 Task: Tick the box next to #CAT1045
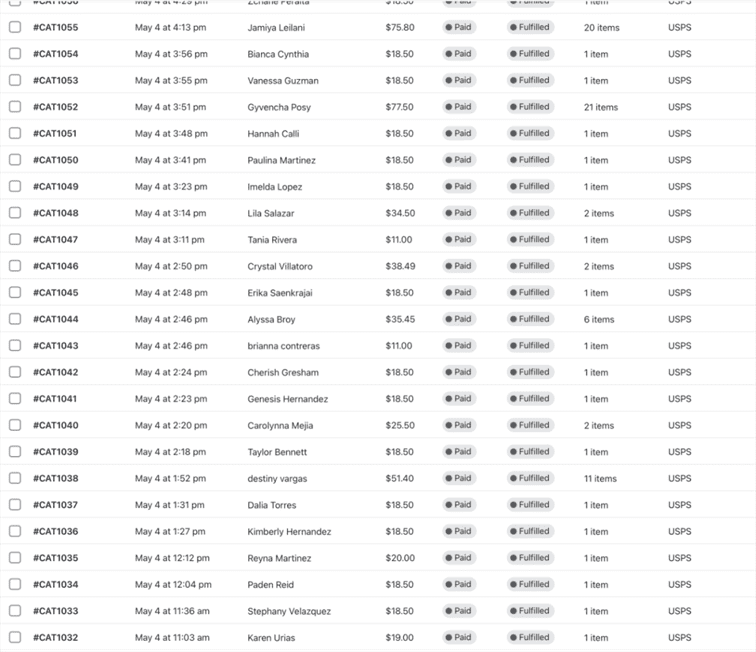click(15, 292)
